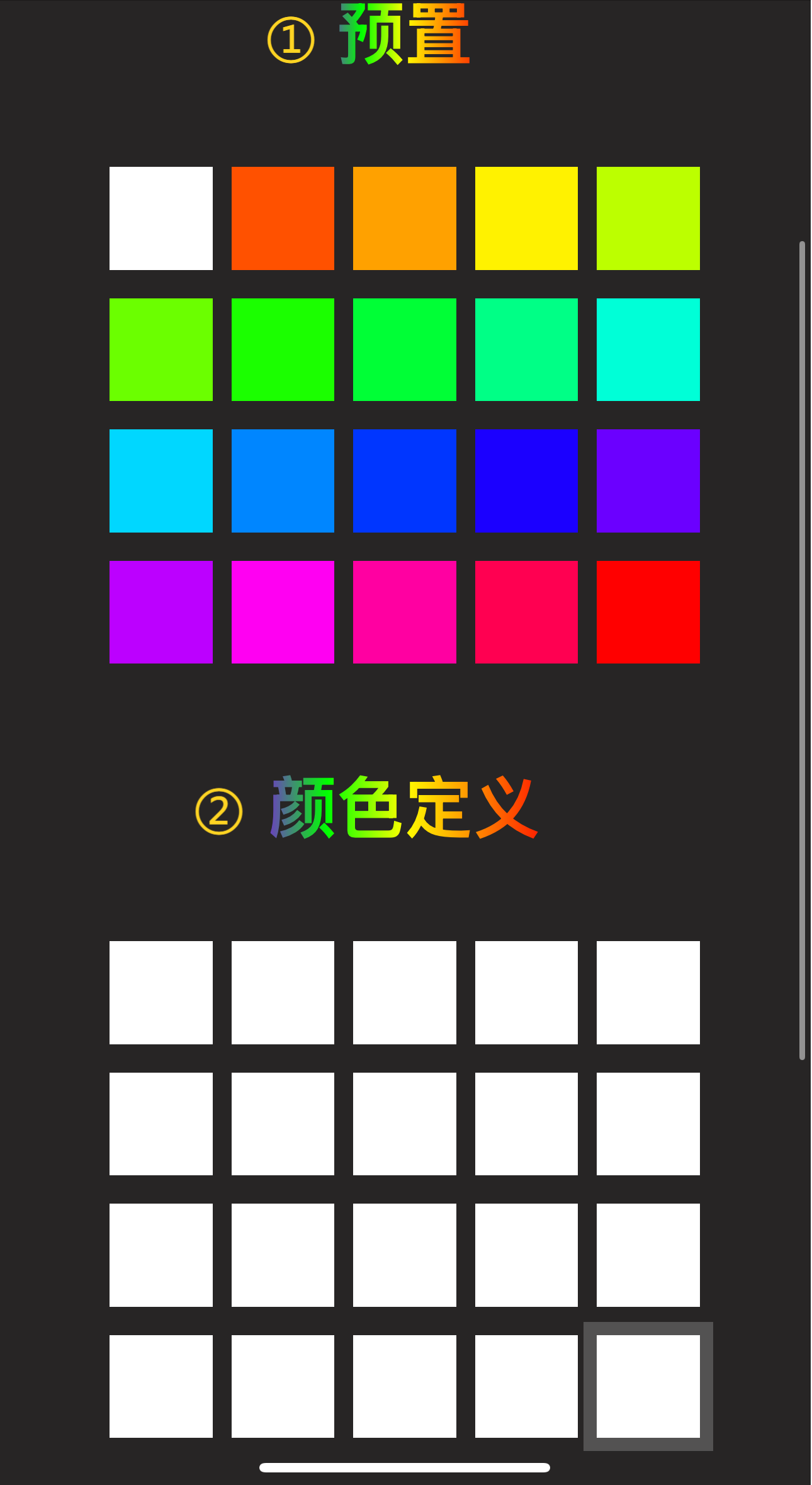Select the magenta preset color

[x=283, y=612]
